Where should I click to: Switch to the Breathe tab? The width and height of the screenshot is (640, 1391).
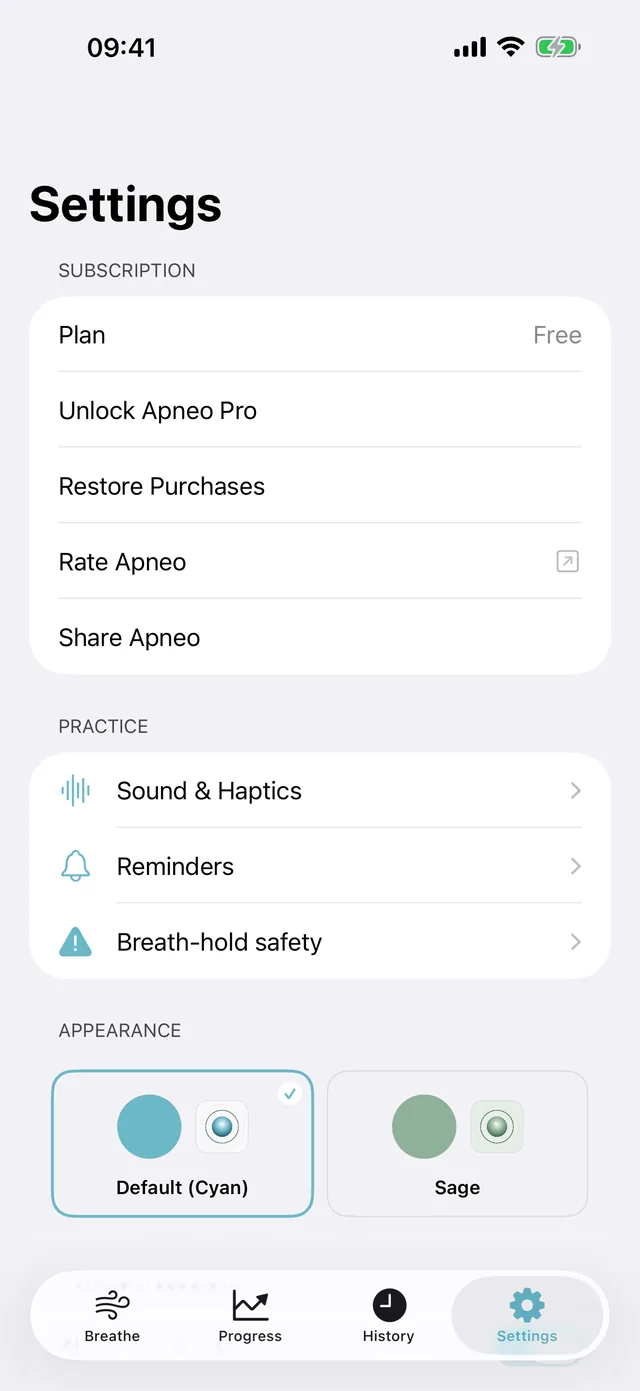112,1316
